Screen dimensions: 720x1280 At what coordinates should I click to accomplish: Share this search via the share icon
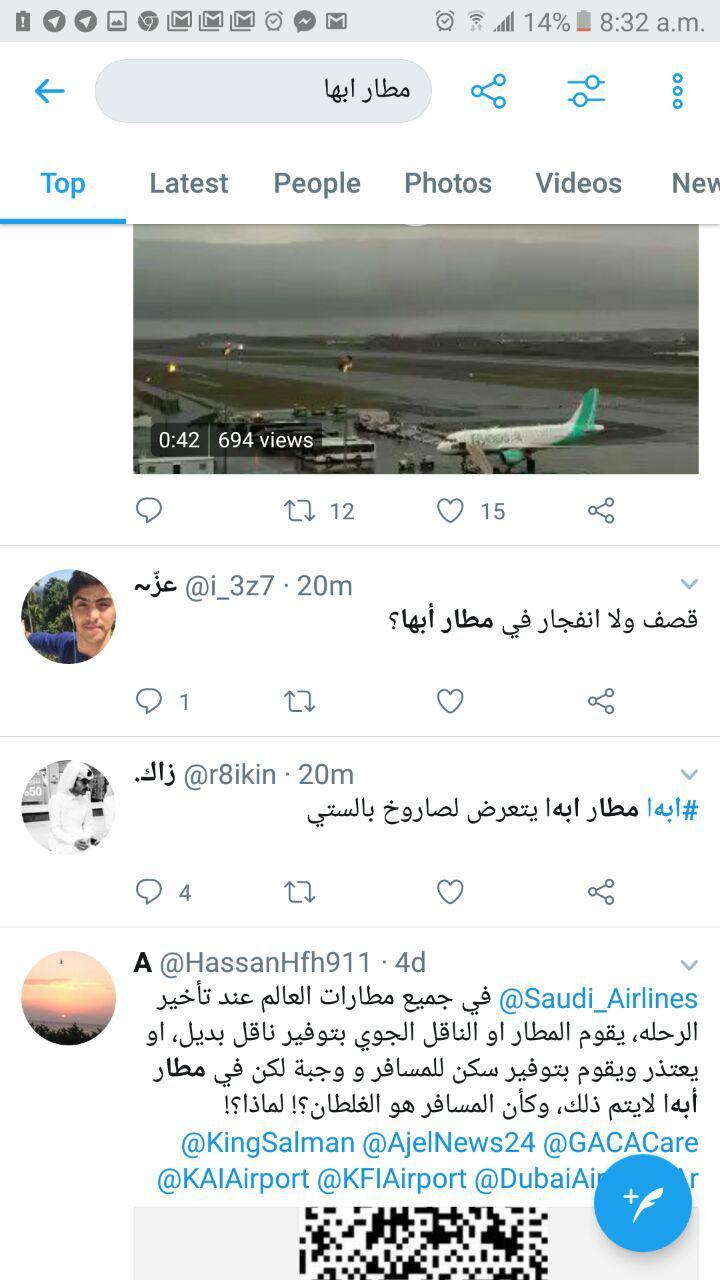coord(488,92)
